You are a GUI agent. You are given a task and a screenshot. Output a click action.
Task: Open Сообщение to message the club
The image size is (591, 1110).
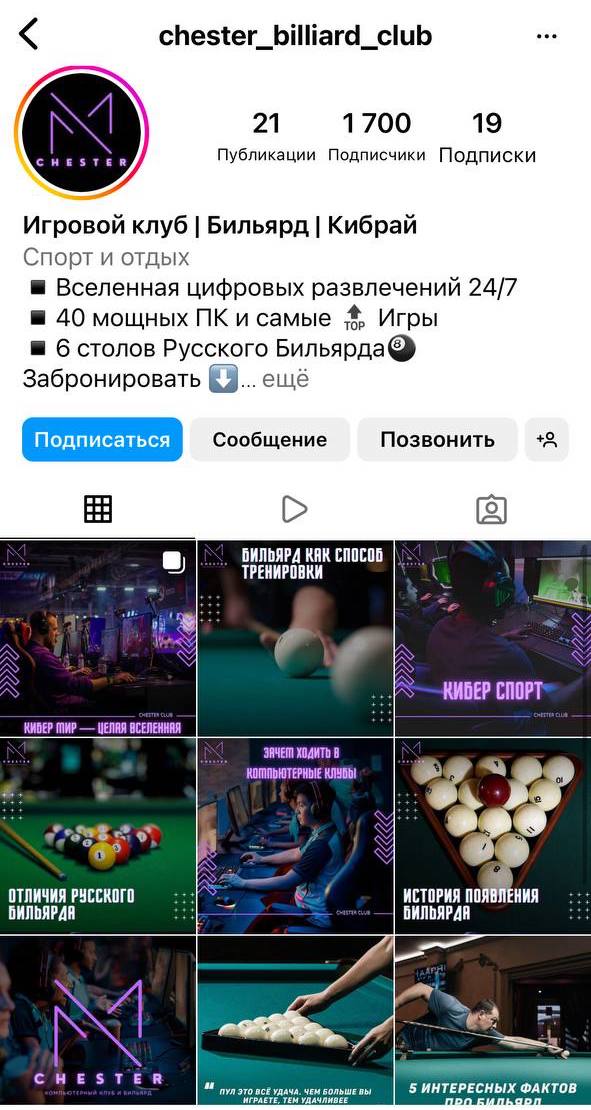click(270, 440)
